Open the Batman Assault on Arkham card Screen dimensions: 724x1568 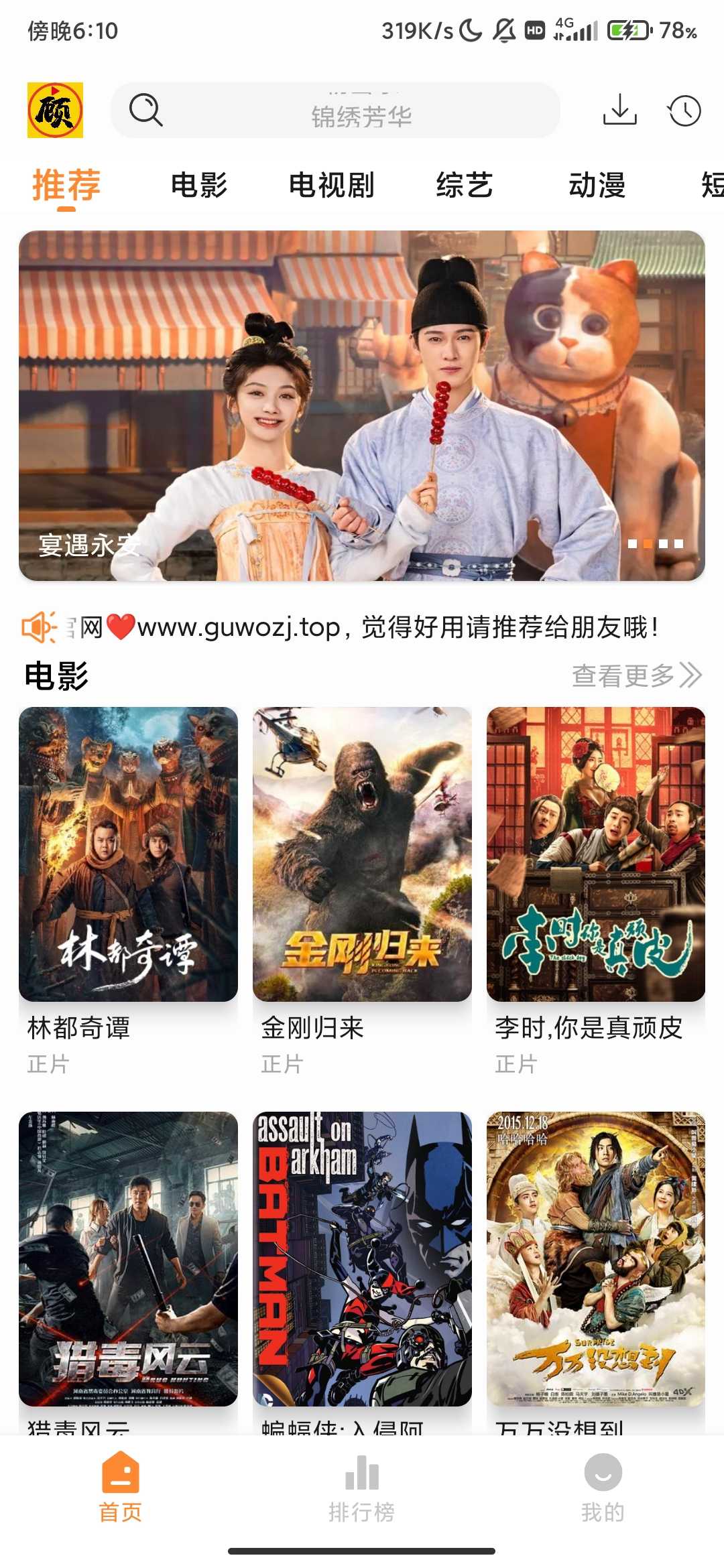point(362,1258)
